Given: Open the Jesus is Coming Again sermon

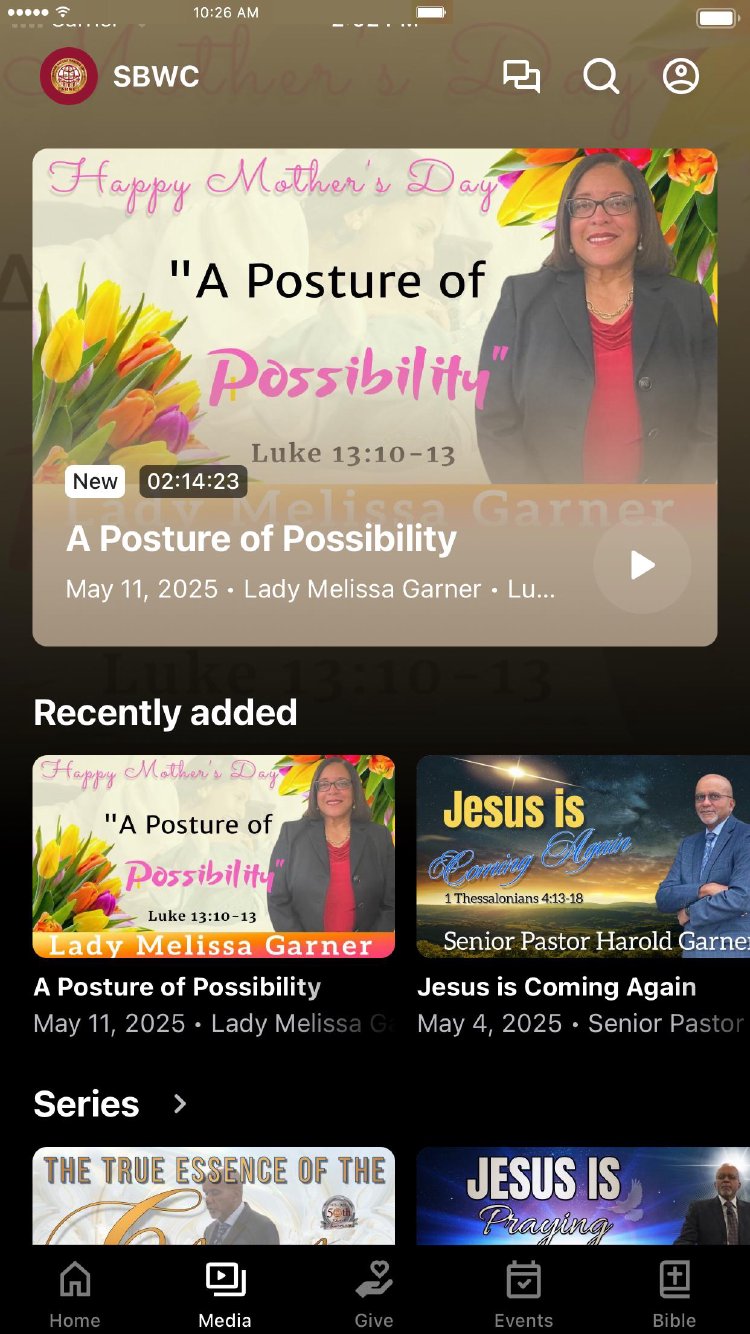Looking at the screenshot, I should click(x=583, y=857).
